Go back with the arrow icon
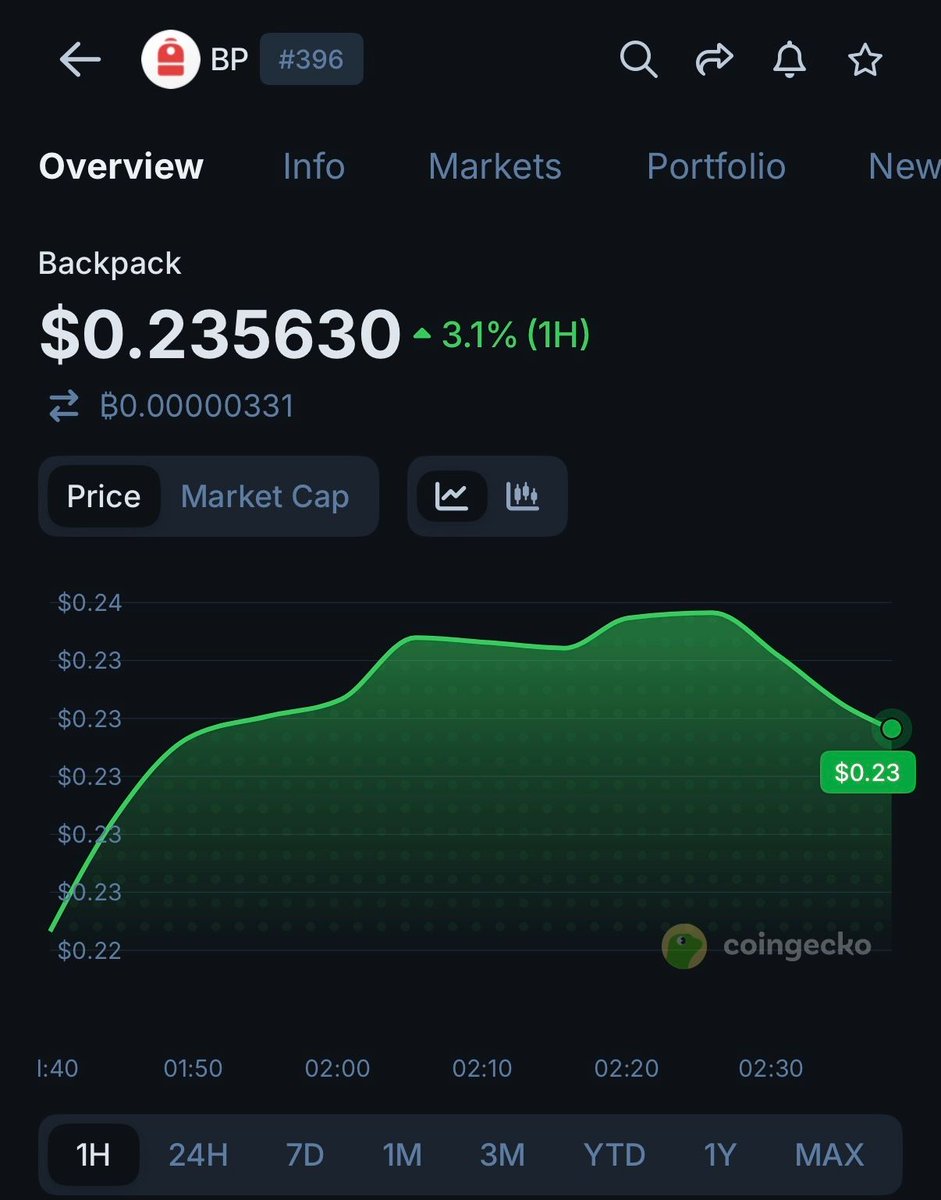 tap(80, 61)
